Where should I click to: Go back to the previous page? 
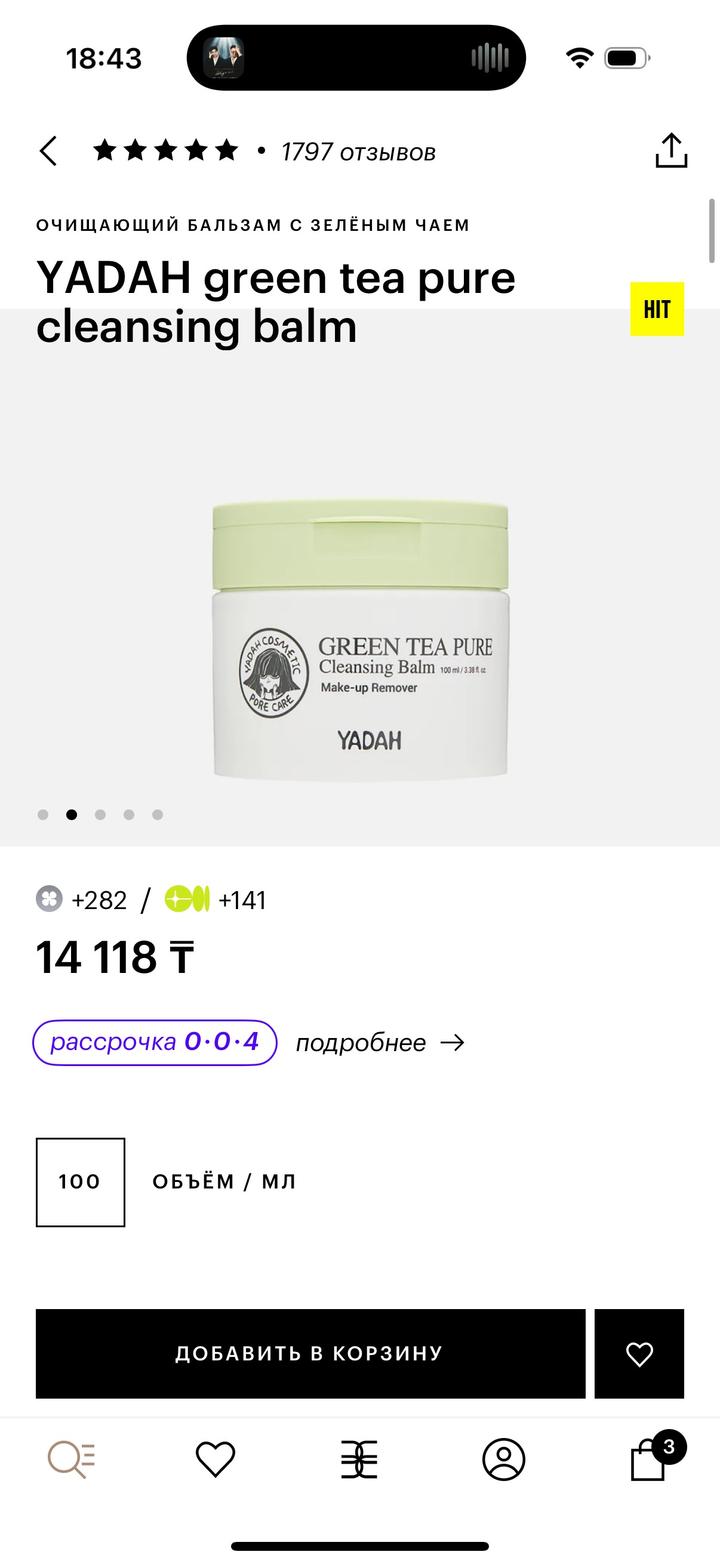pos(48,152)
